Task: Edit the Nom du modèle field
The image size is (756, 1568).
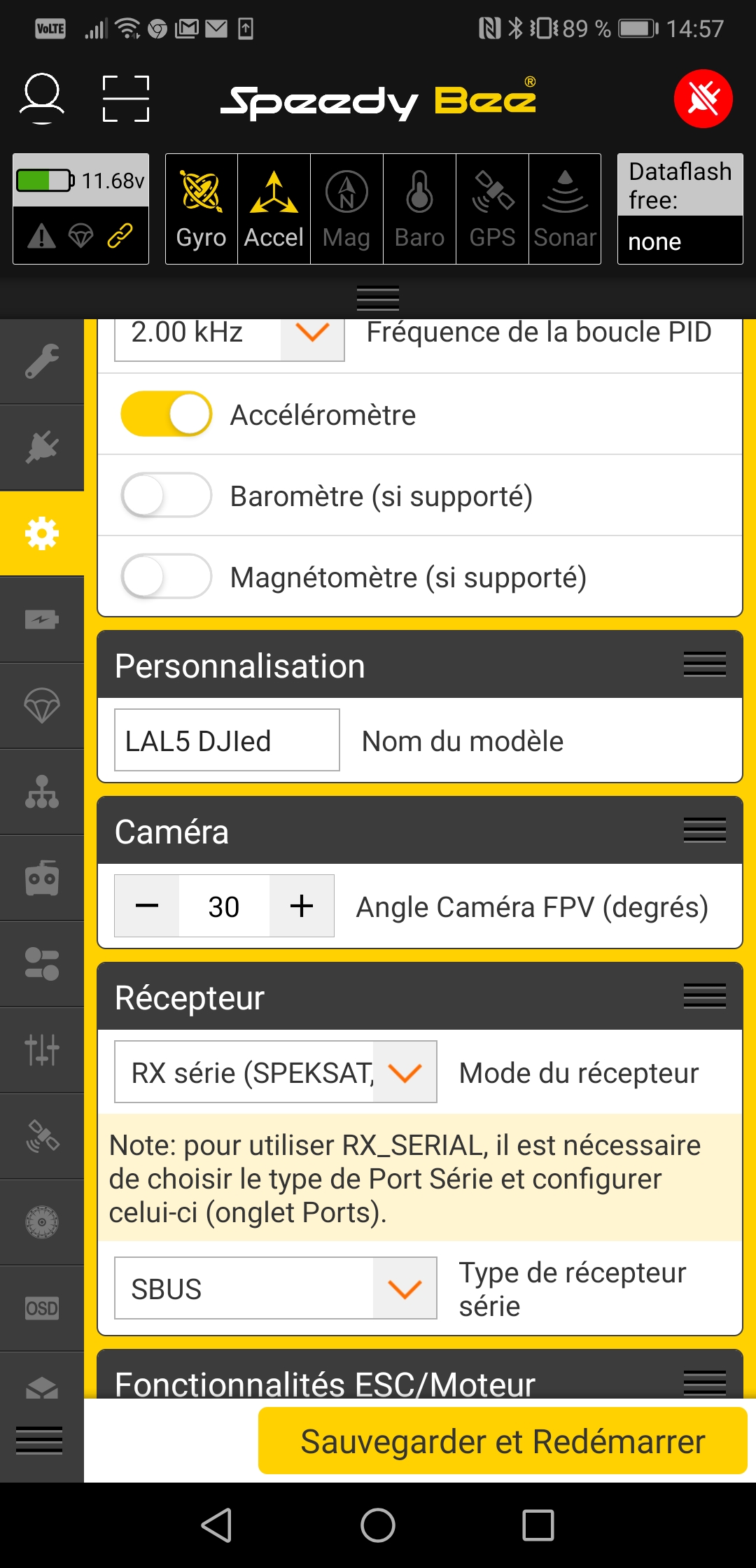Action: (227, 741)
